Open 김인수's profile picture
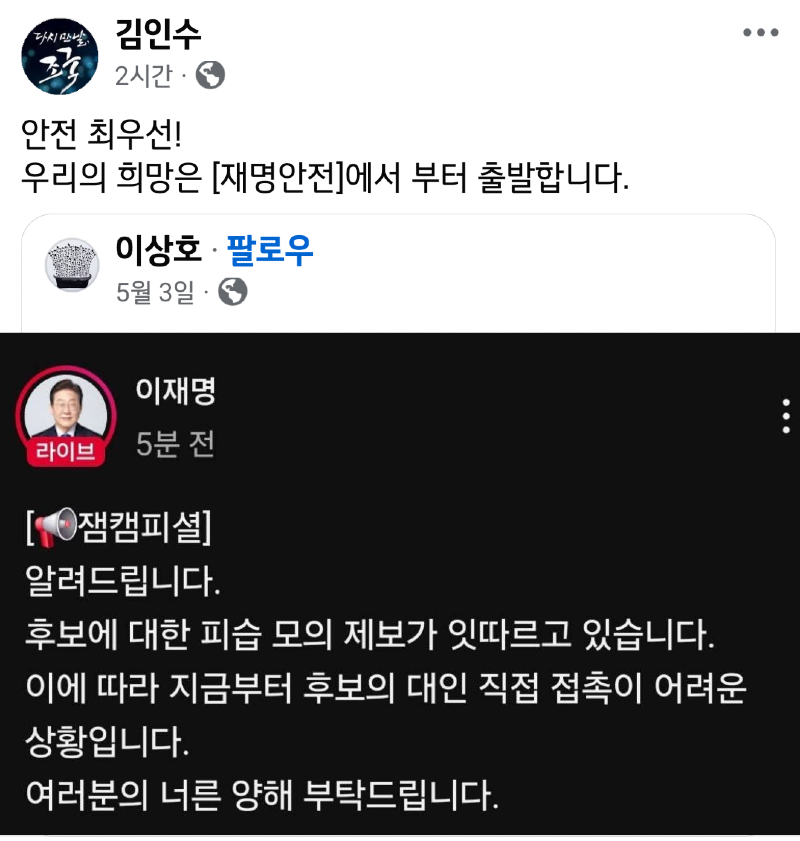The image size is (800, 841). (60, 56)
